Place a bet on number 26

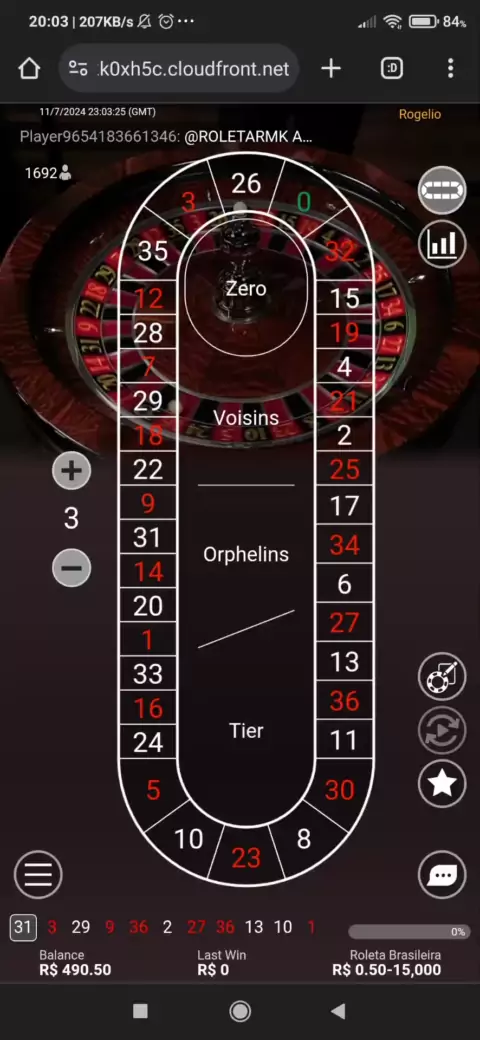246,184
